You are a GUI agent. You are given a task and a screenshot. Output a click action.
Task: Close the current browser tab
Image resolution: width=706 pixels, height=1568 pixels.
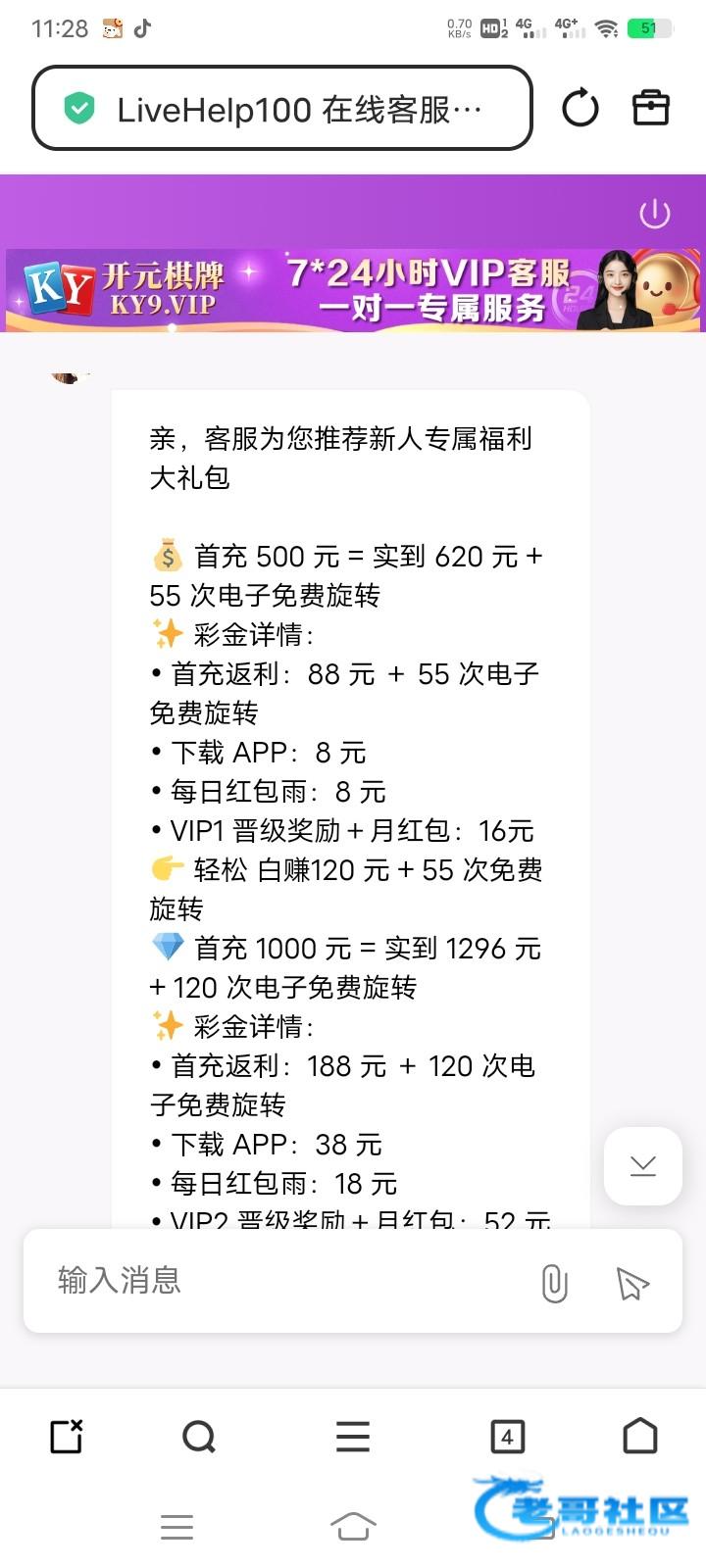coord(67,1437)
